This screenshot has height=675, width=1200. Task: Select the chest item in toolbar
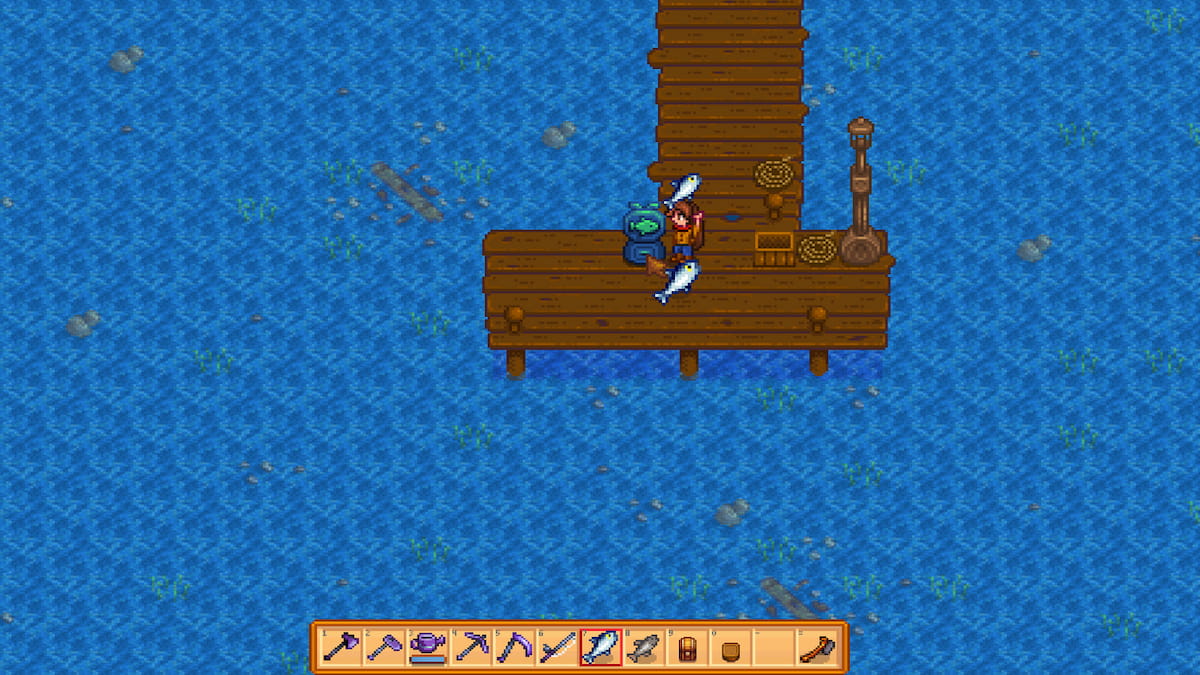pyautogui.click(x=688, y=647)
